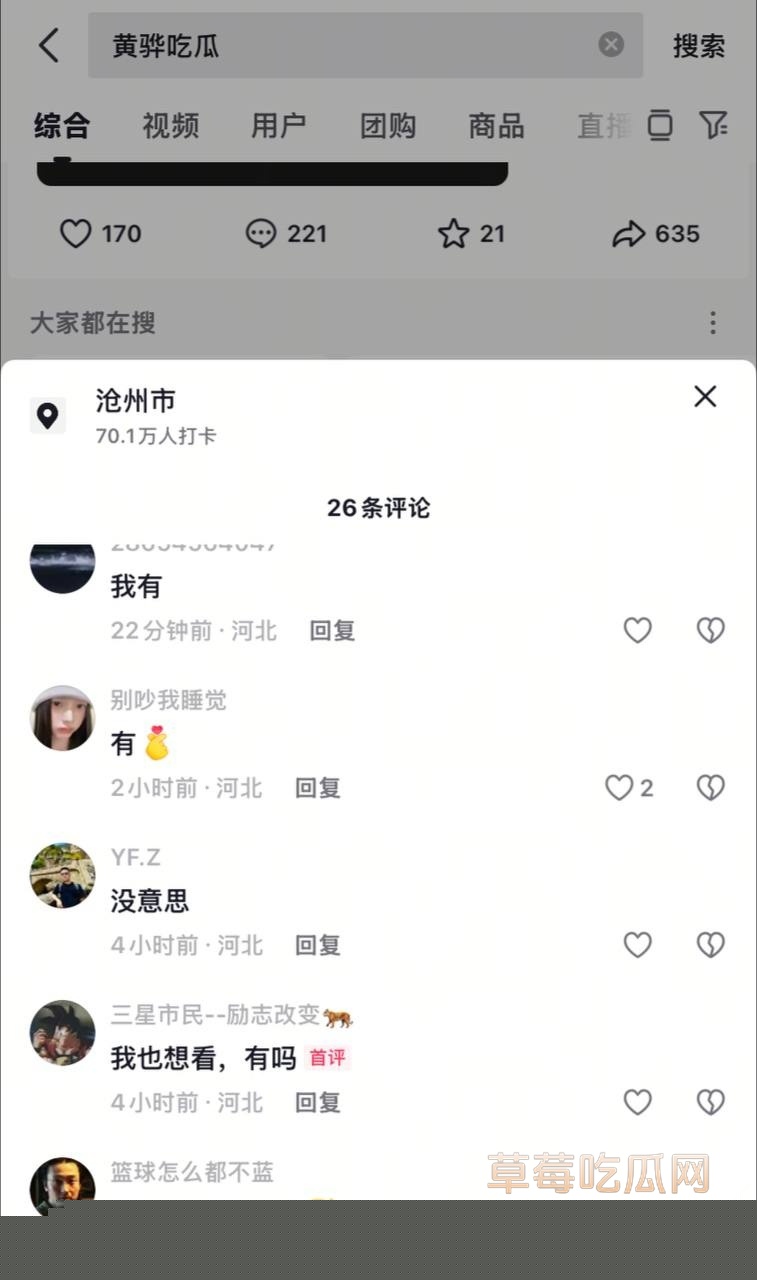This screenshot has height=1280, width=757.
Task: Close the comments sheet
Action: [x=705, y=397]
